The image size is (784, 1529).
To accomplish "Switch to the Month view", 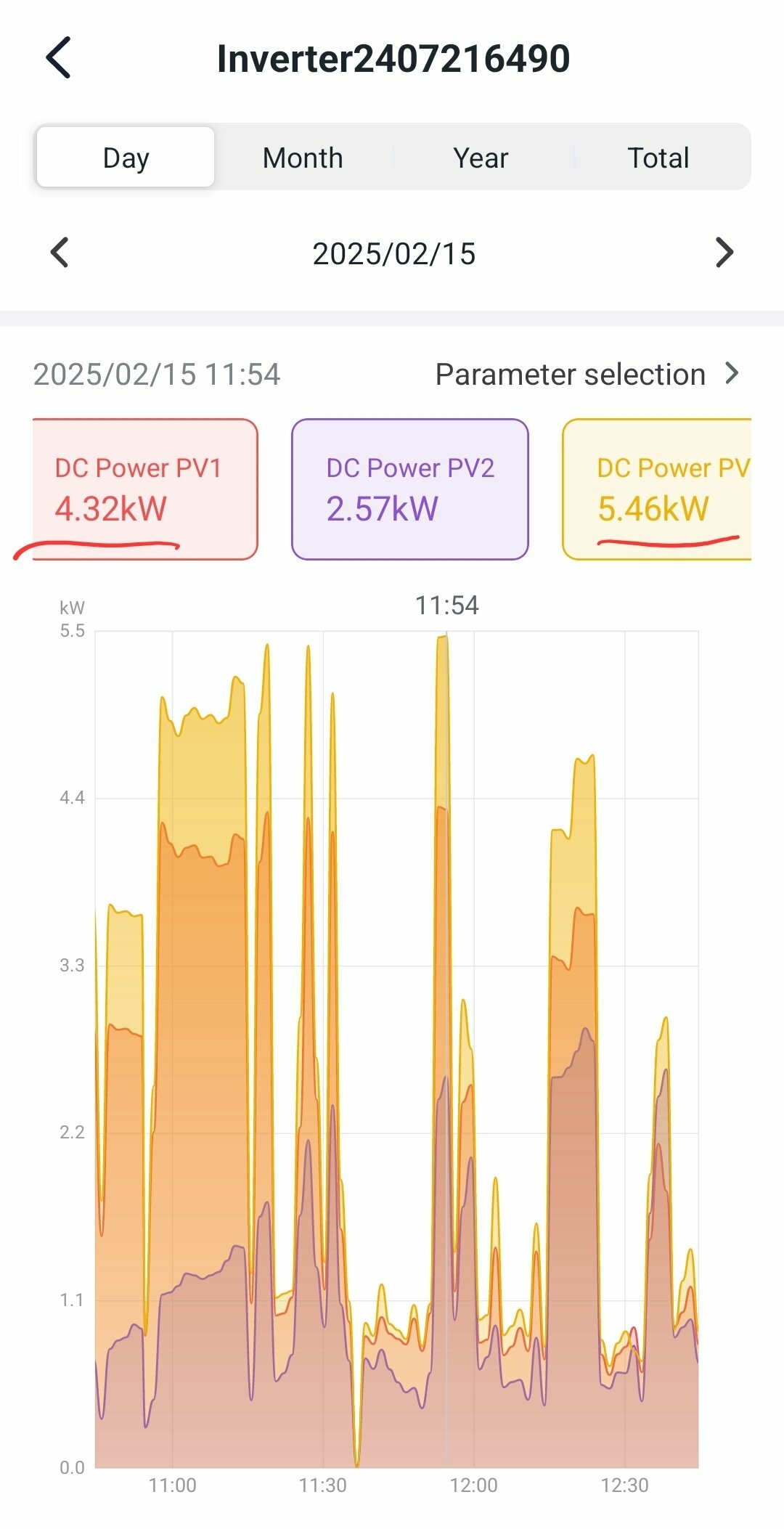I will coord(303,158).
